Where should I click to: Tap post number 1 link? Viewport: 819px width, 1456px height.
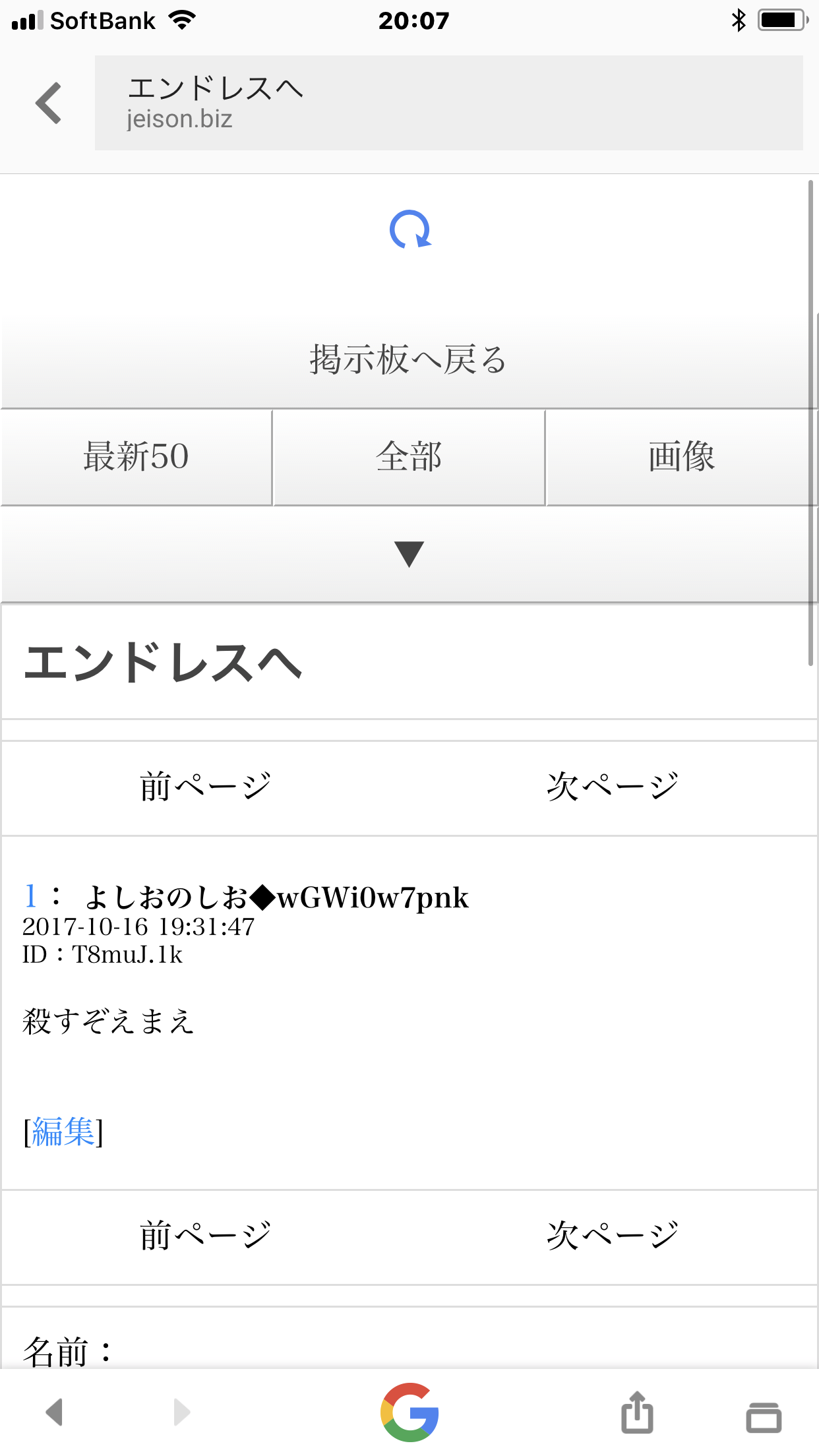click(30, 897)
